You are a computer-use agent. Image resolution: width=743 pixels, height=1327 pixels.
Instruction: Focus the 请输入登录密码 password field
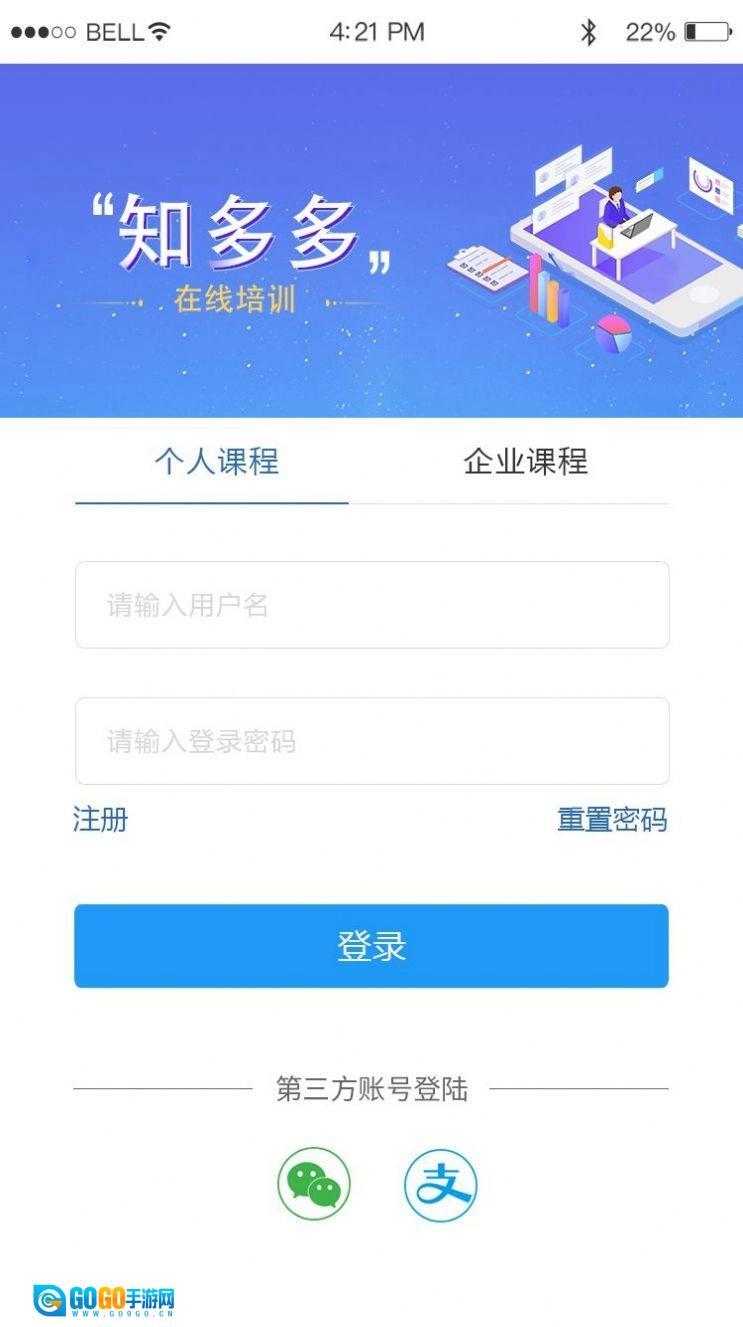pyautogui.click(x=371, y=741)
